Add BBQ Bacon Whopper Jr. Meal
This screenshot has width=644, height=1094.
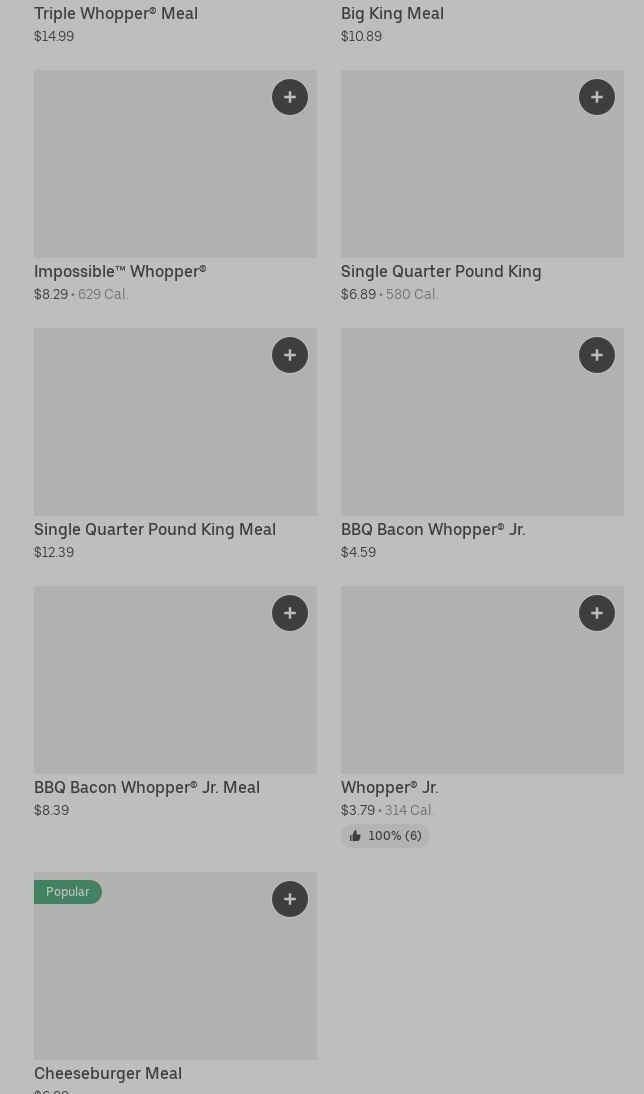click(290, 613)
